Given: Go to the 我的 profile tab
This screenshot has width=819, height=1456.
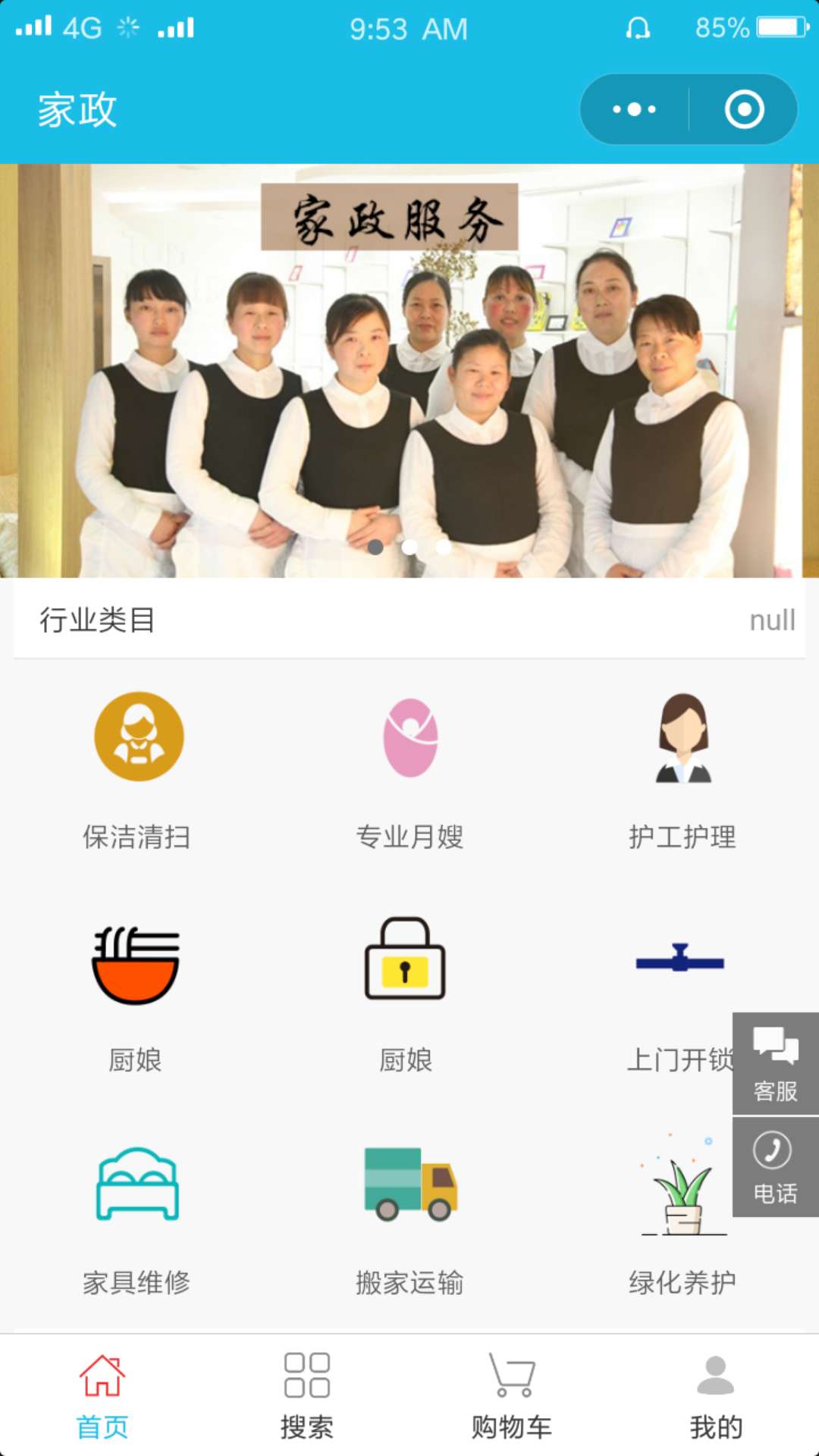Looking at the screenshot, I should (x=716, y=1395).
